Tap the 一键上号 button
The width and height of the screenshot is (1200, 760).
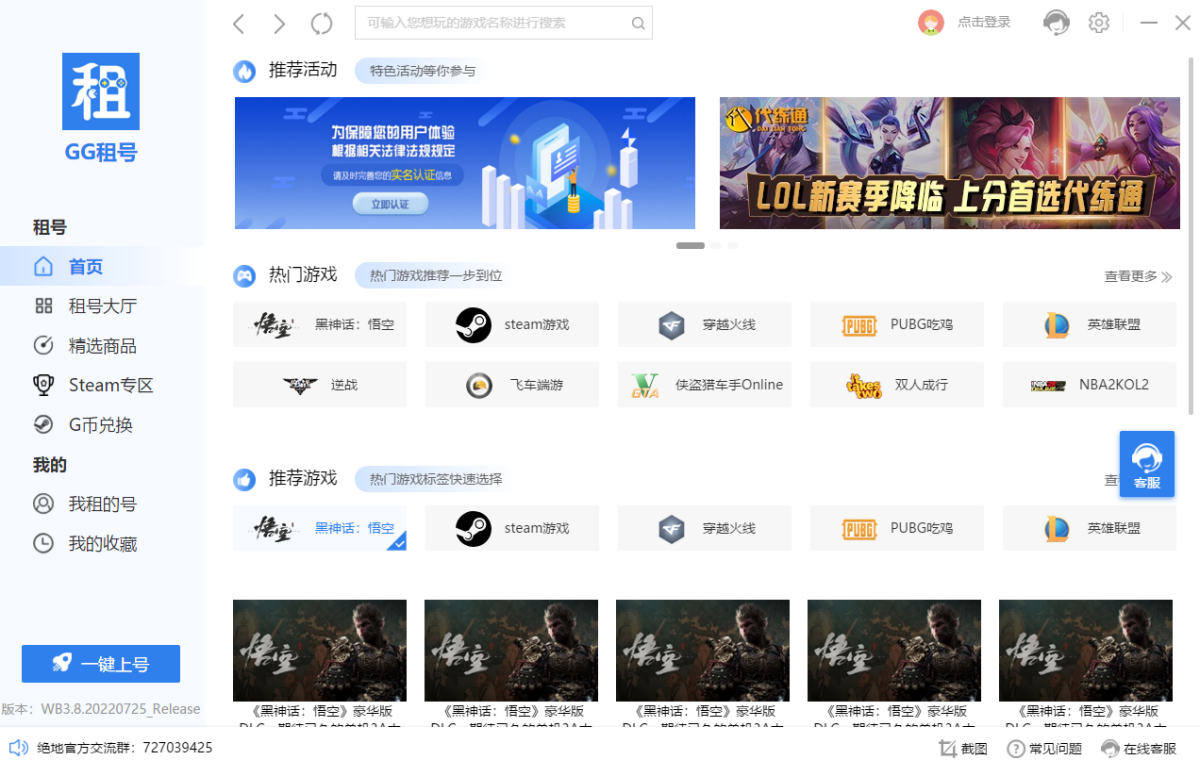(x=101, y=664)
